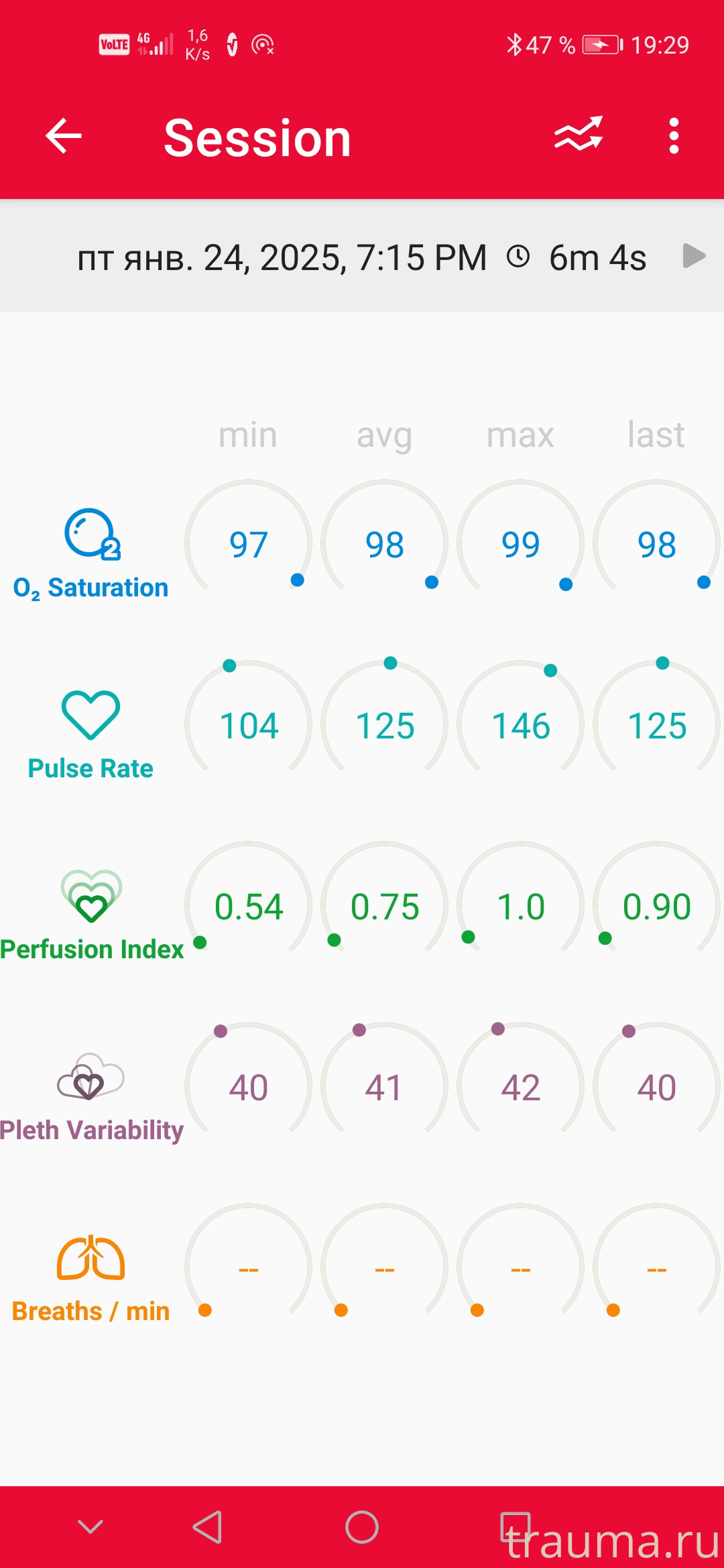Tap the system back button

208,1527
